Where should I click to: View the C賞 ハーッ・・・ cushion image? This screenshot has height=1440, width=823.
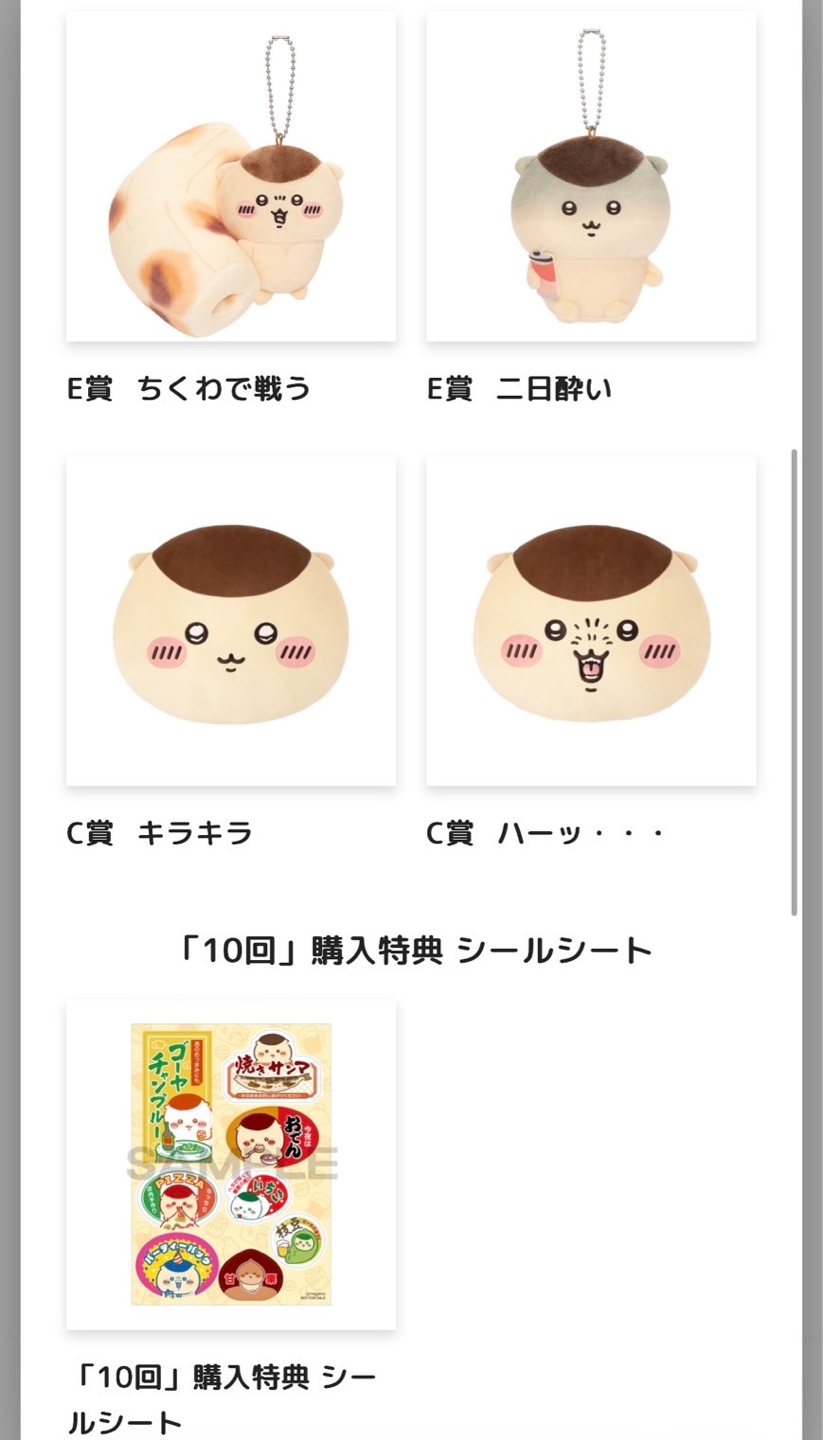(591, 621)
